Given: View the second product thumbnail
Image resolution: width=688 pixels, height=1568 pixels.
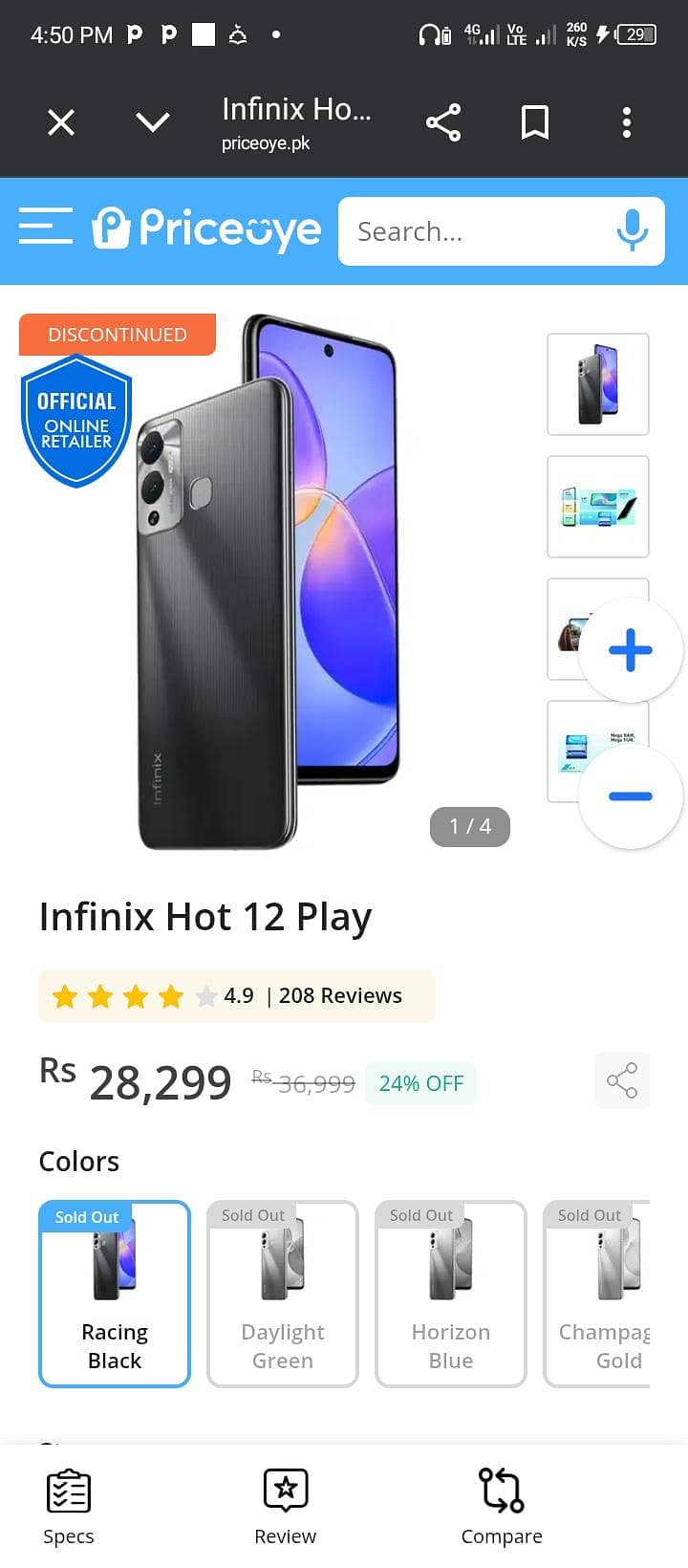Looking at the screenshot, I should click(598, 507).
